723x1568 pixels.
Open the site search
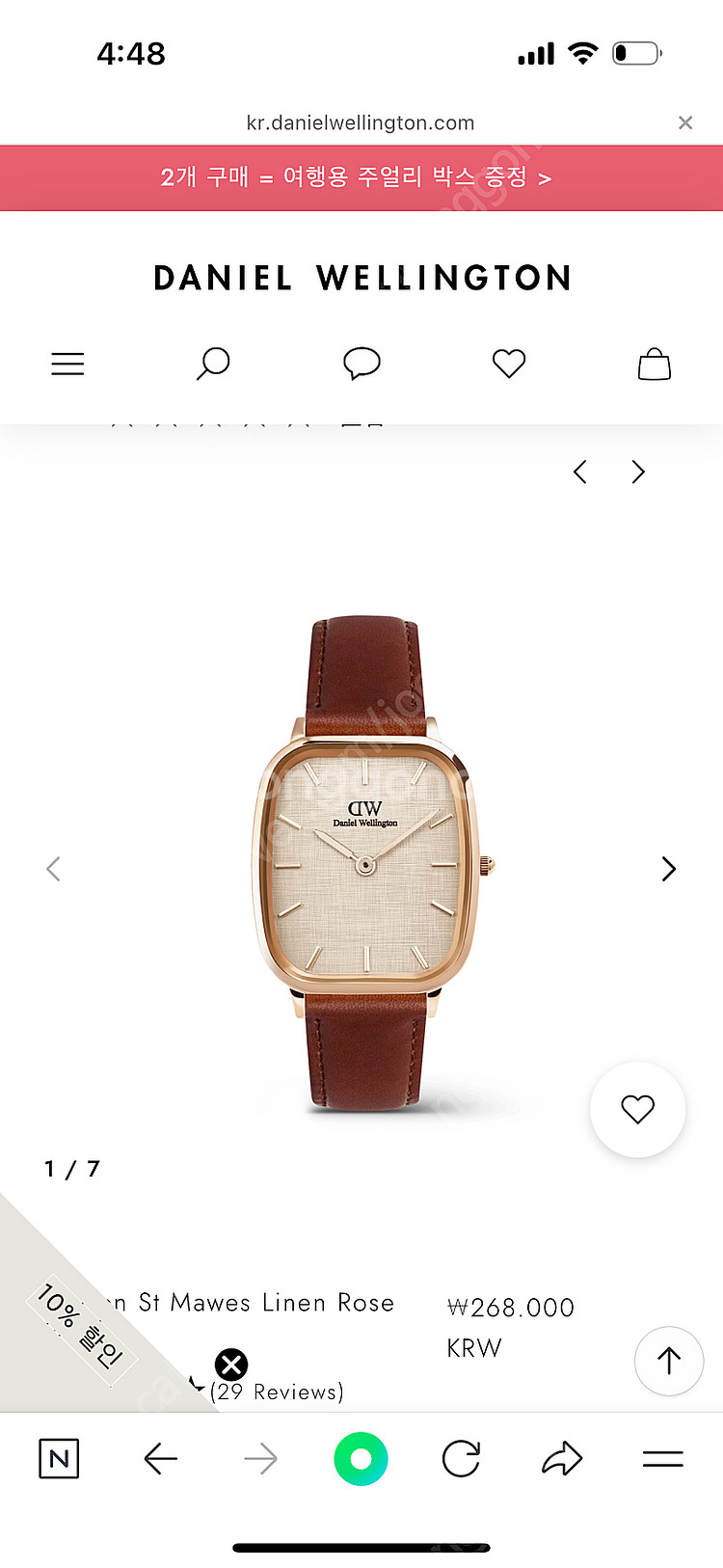[x=213, y=364]
